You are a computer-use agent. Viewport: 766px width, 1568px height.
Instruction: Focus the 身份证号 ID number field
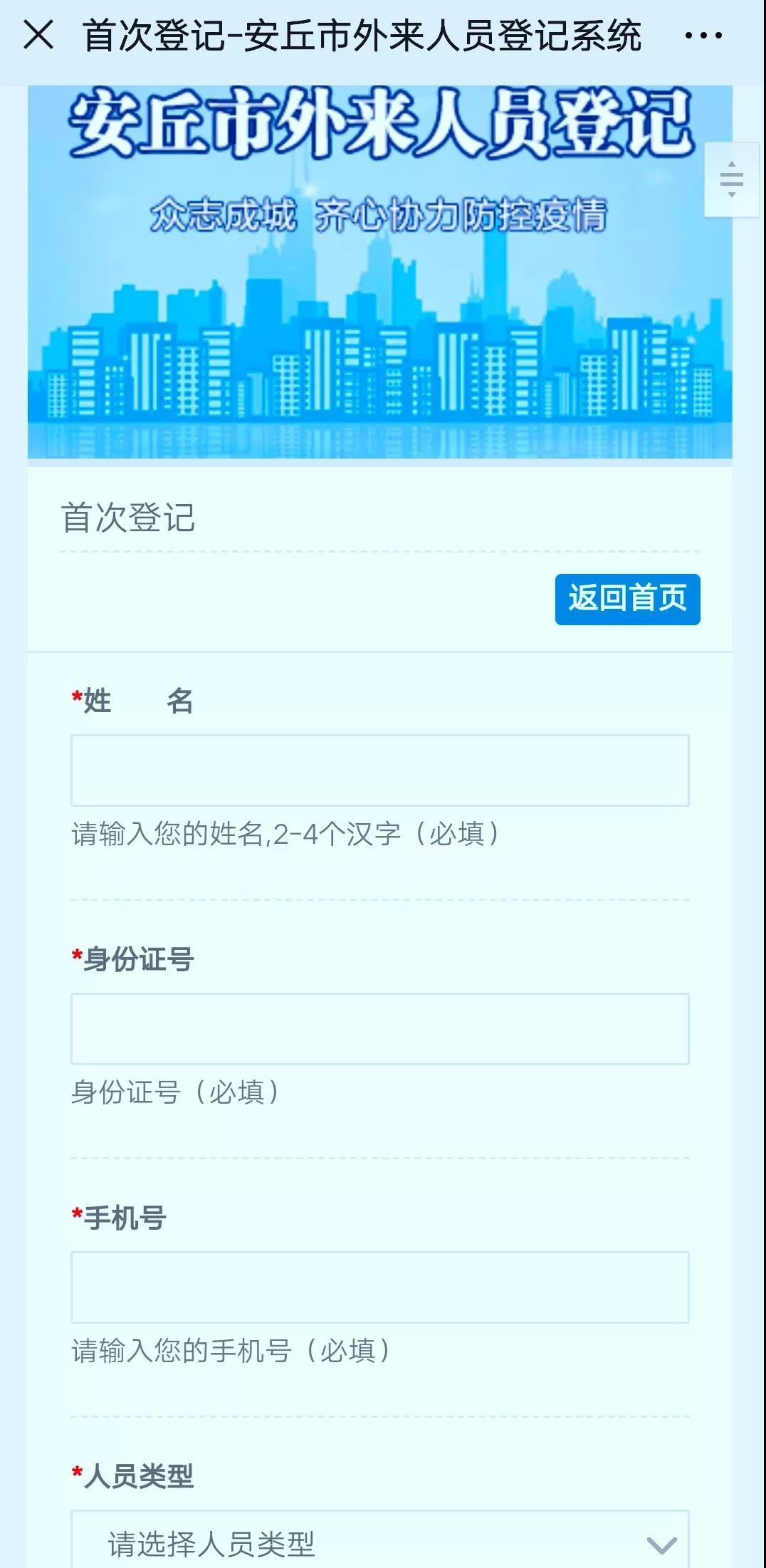click(379, 1028)
